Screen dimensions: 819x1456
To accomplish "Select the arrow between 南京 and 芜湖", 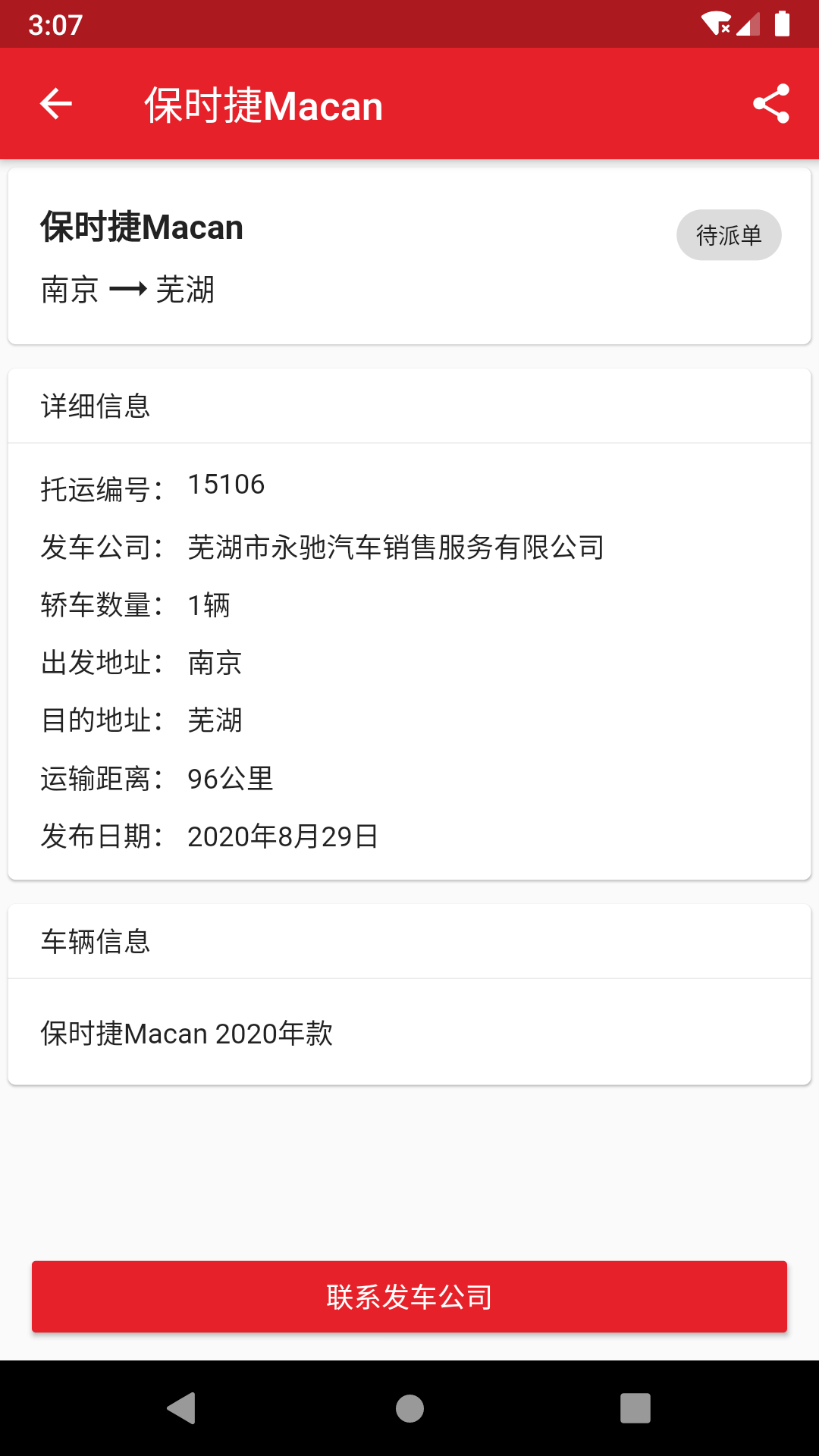I will [129, 289].
